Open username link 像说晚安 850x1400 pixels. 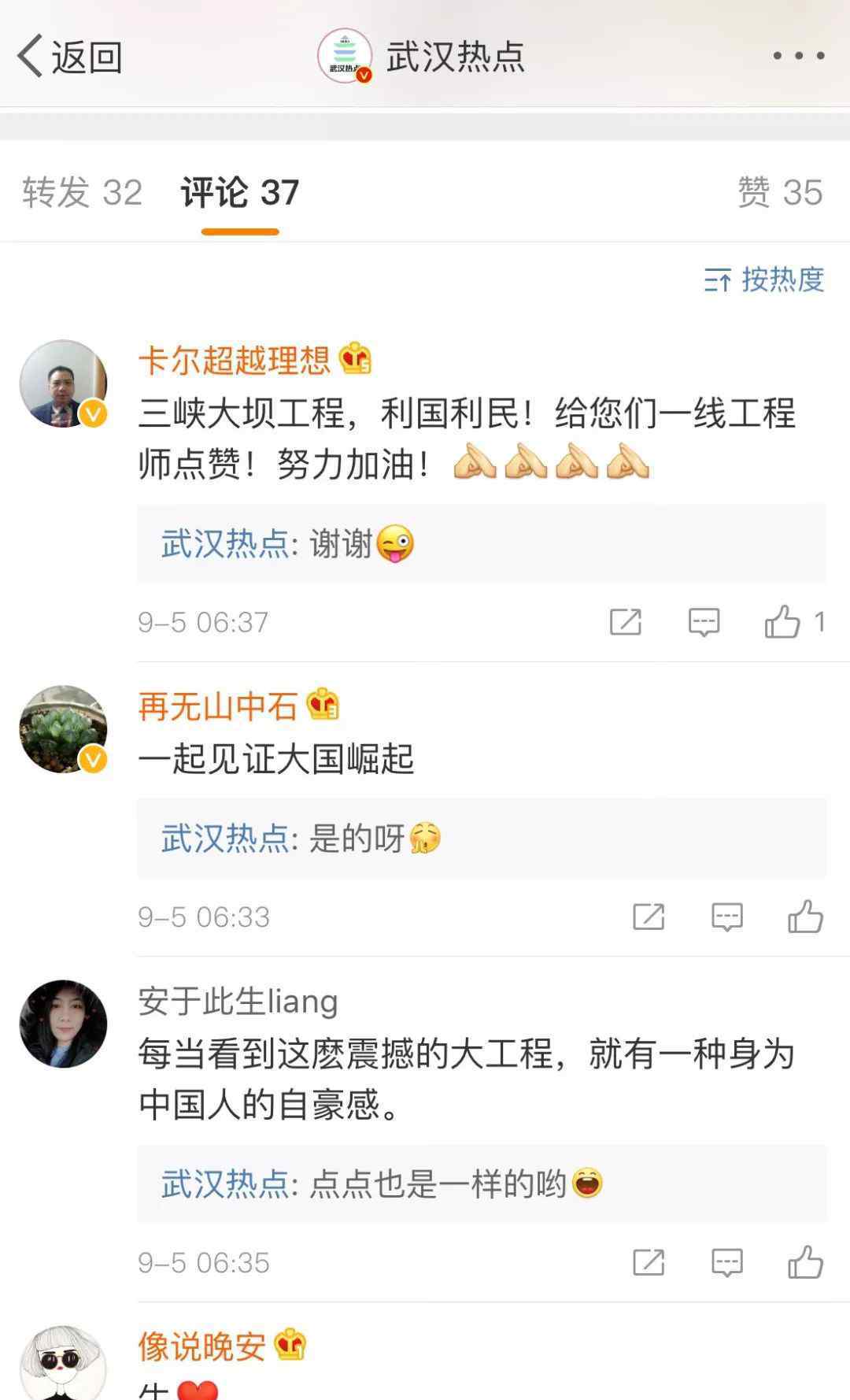[201, 1346]
